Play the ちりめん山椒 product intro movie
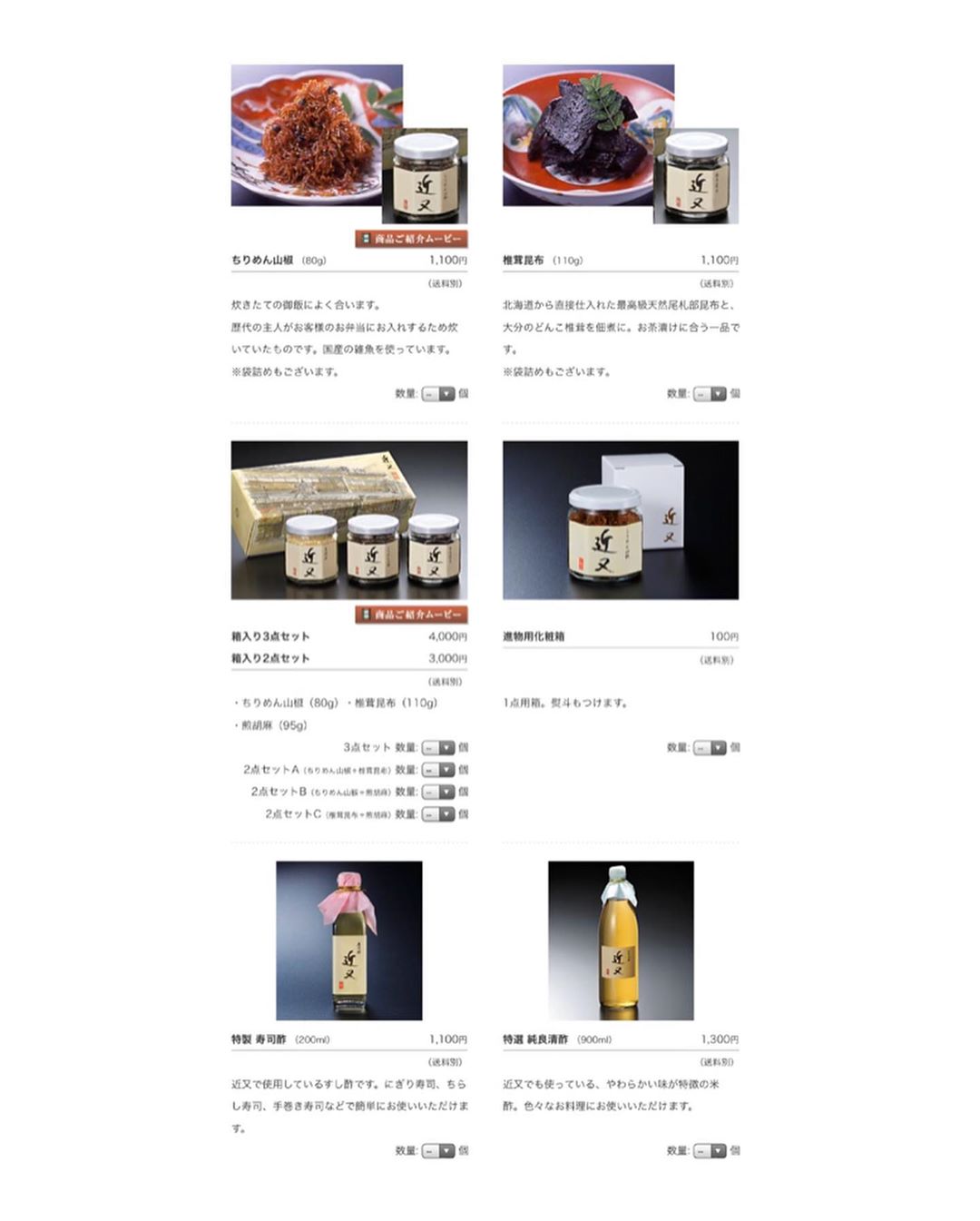Viewport: 980px width, 1221px height. coord(411,239)
